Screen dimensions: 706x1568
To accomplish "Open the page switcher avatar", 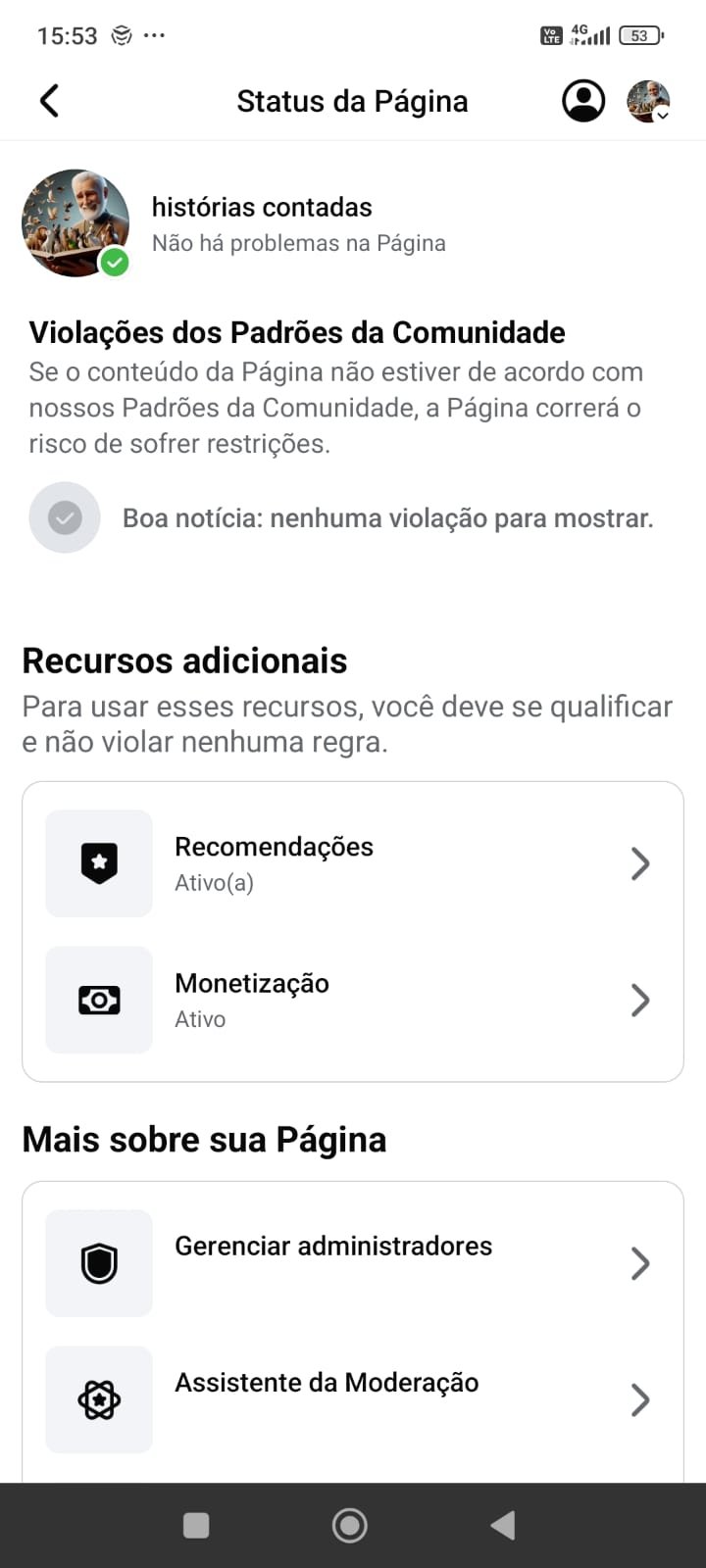I will (x=648, y=101).
